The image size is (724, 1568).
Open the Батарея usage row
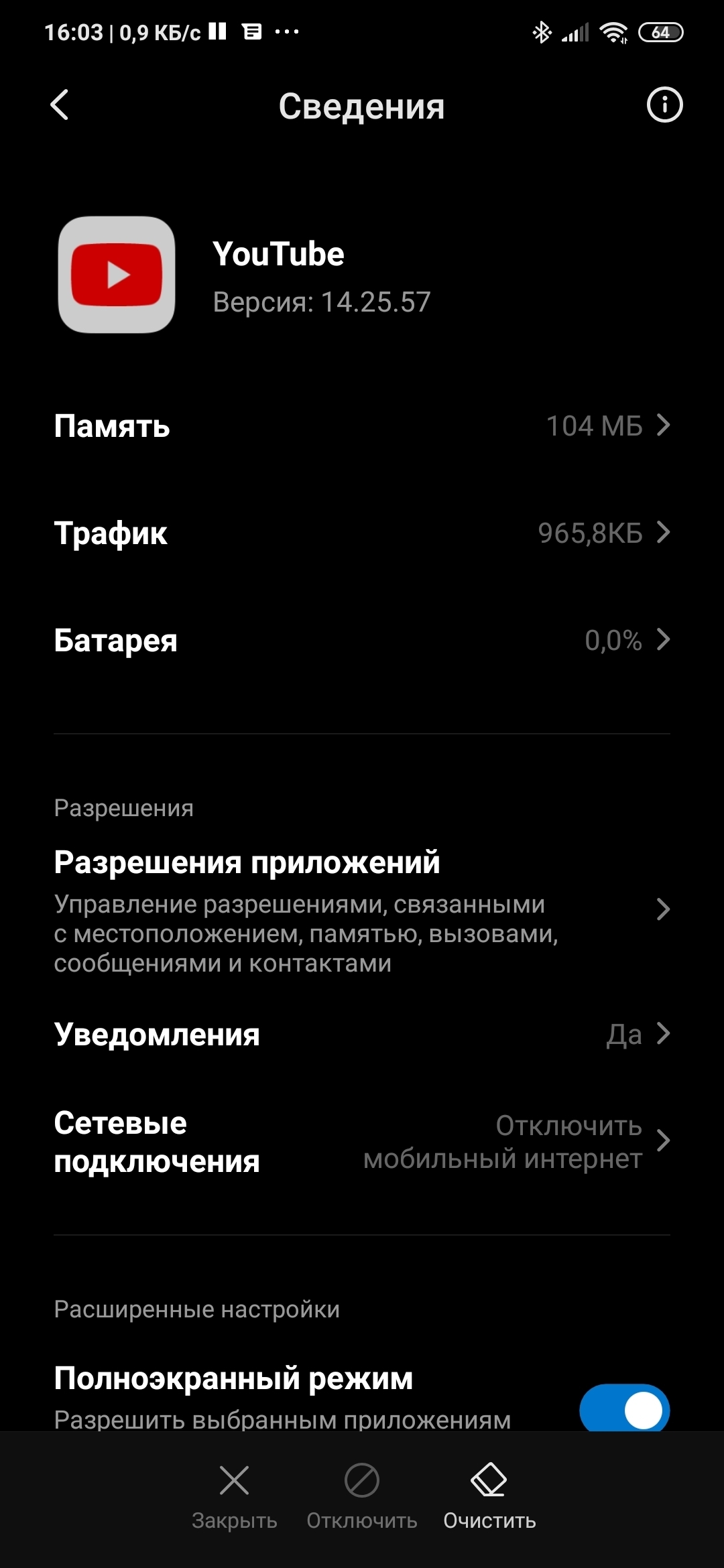pos(362,640)
